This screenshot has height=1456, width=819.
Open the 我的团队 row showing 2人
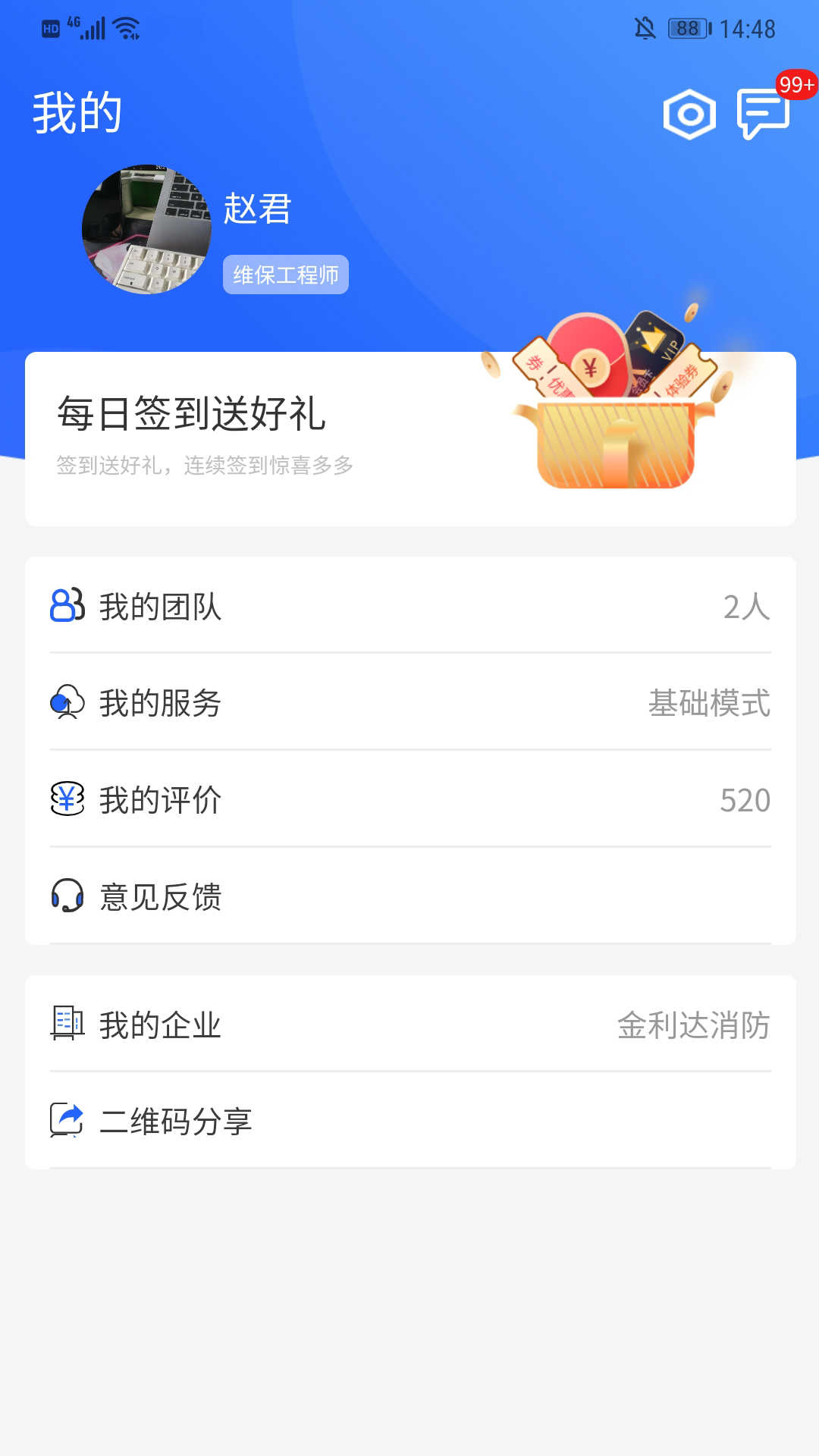tap(409, 607)
